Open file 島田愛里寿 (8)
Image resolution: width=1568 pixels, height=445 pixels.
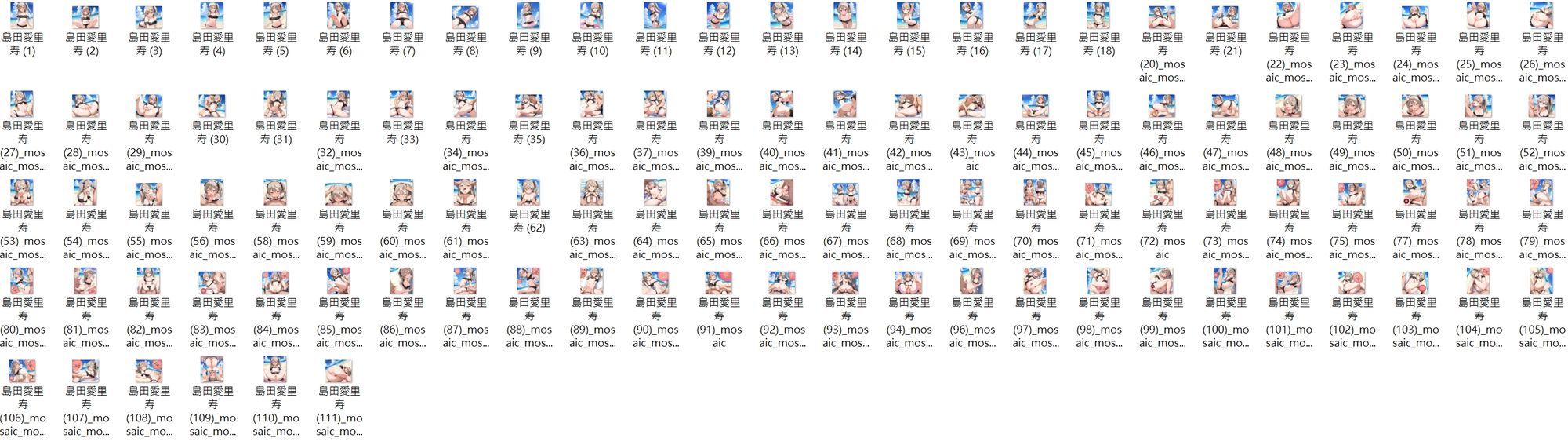coord(466,16)
